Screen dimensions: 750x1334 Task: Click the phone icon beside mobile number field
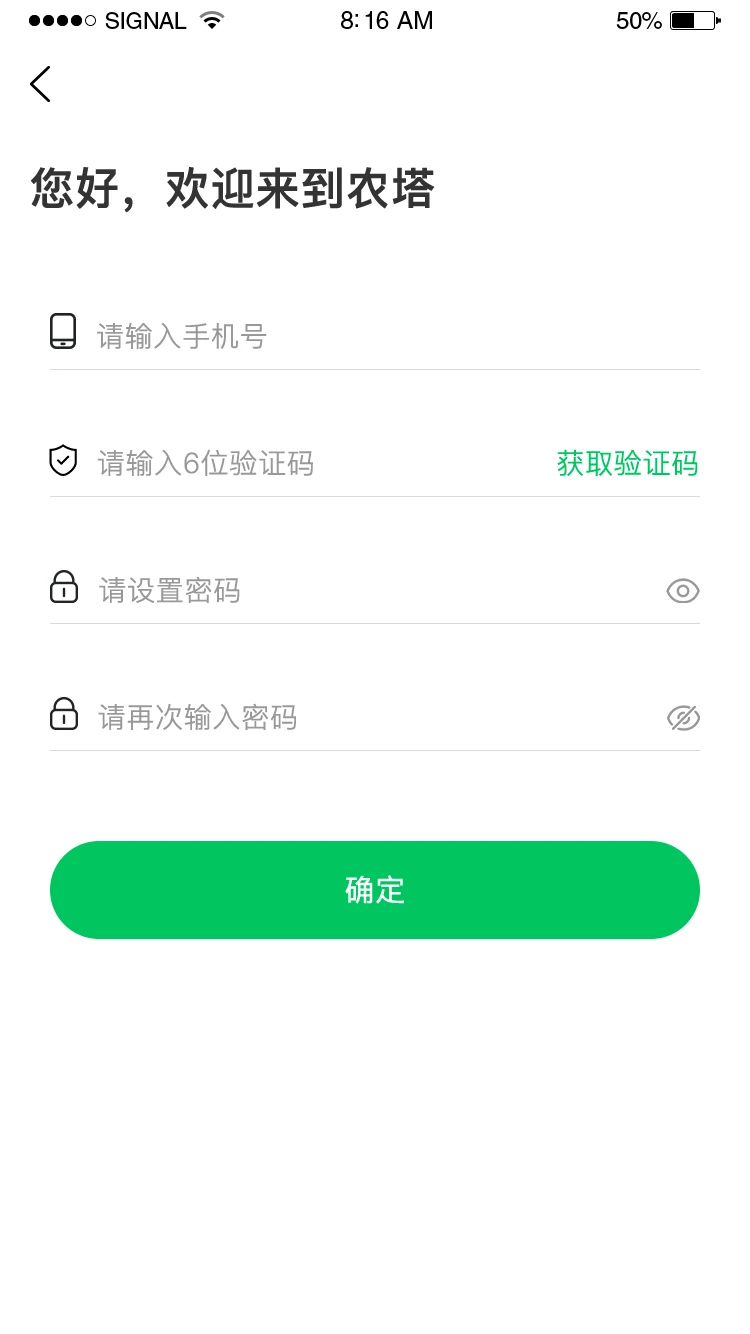(63, 331)
